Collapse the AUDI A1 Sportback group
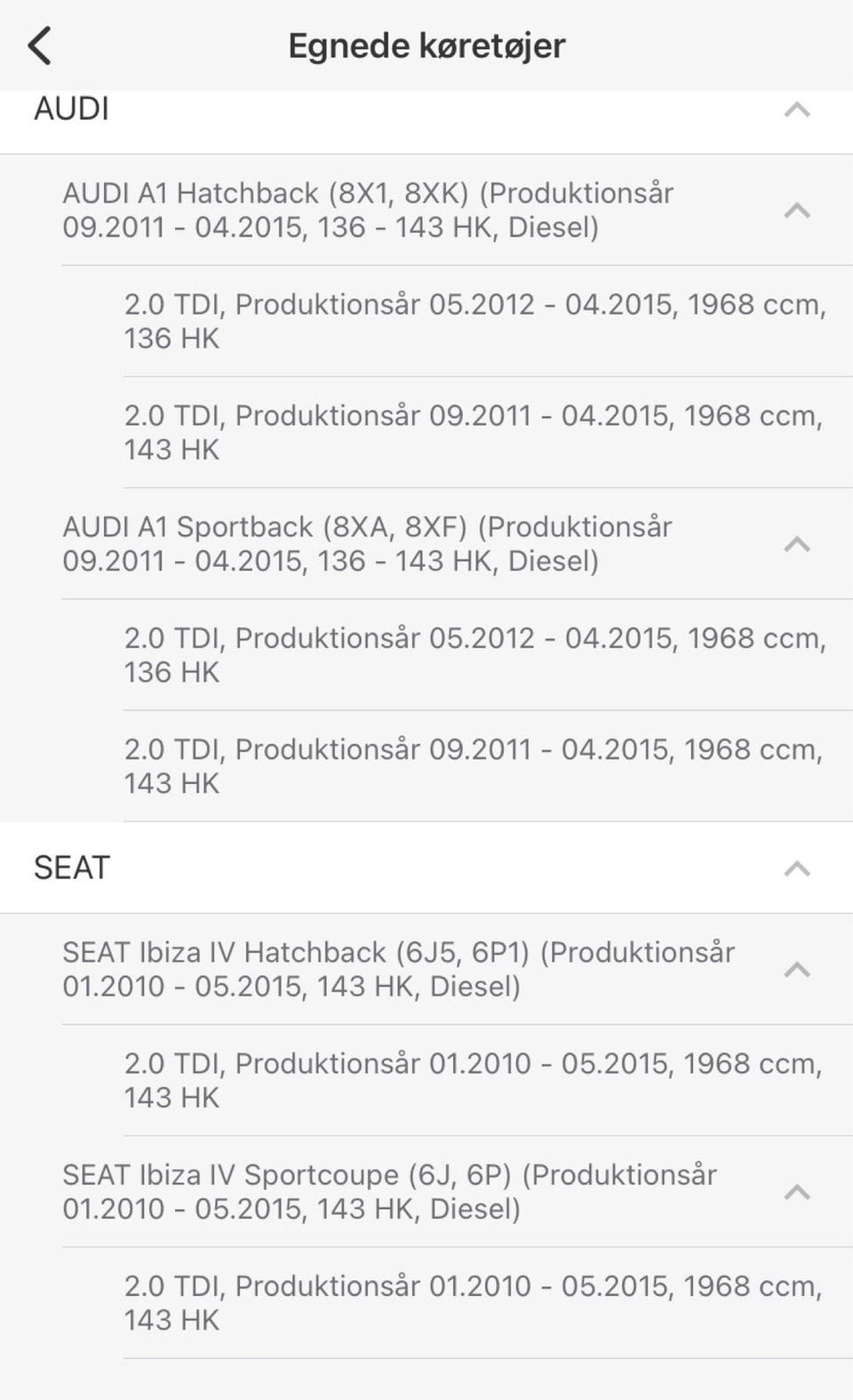Image resolution: width=853 pixels, height=1400 pixels. [x=797, y=544]
